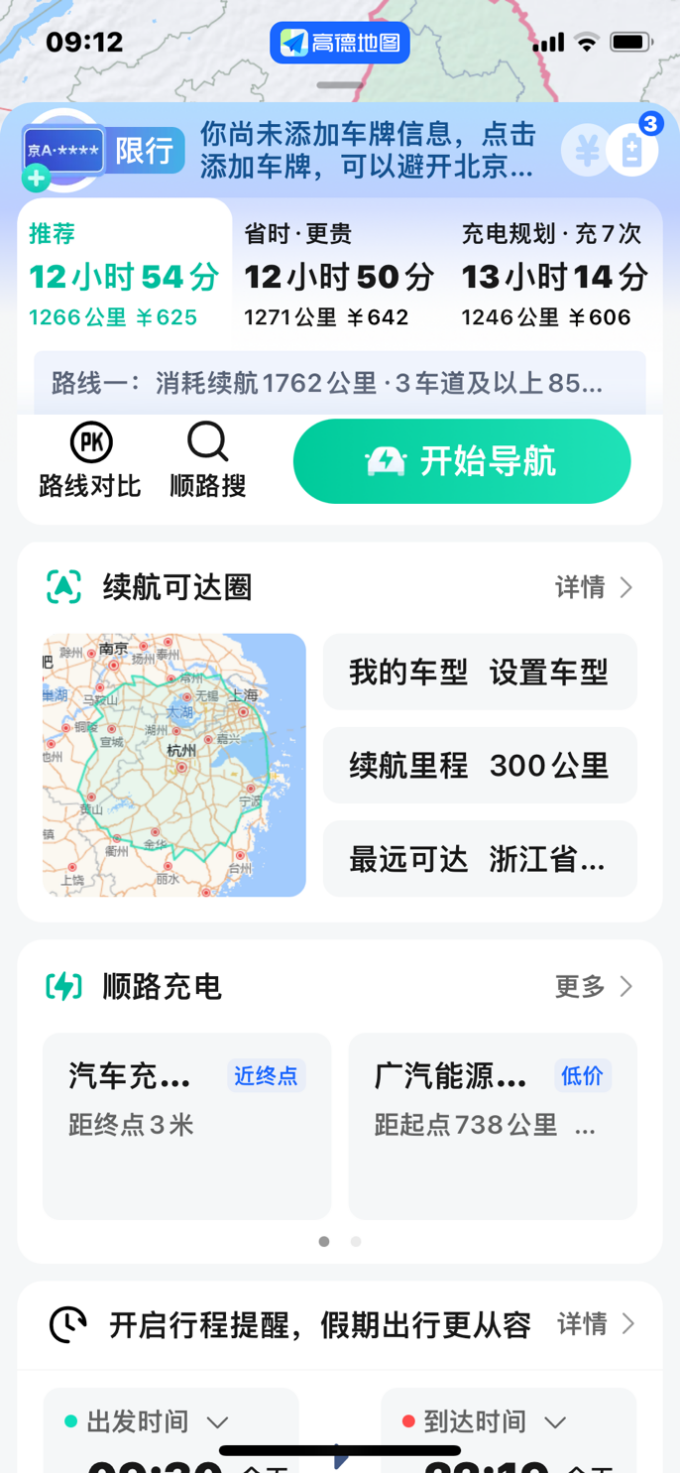The width and height of the screenshot is (680, 1473).
Task: Open 最远可达 浙江省 info
Action: [x=479, y=858]
